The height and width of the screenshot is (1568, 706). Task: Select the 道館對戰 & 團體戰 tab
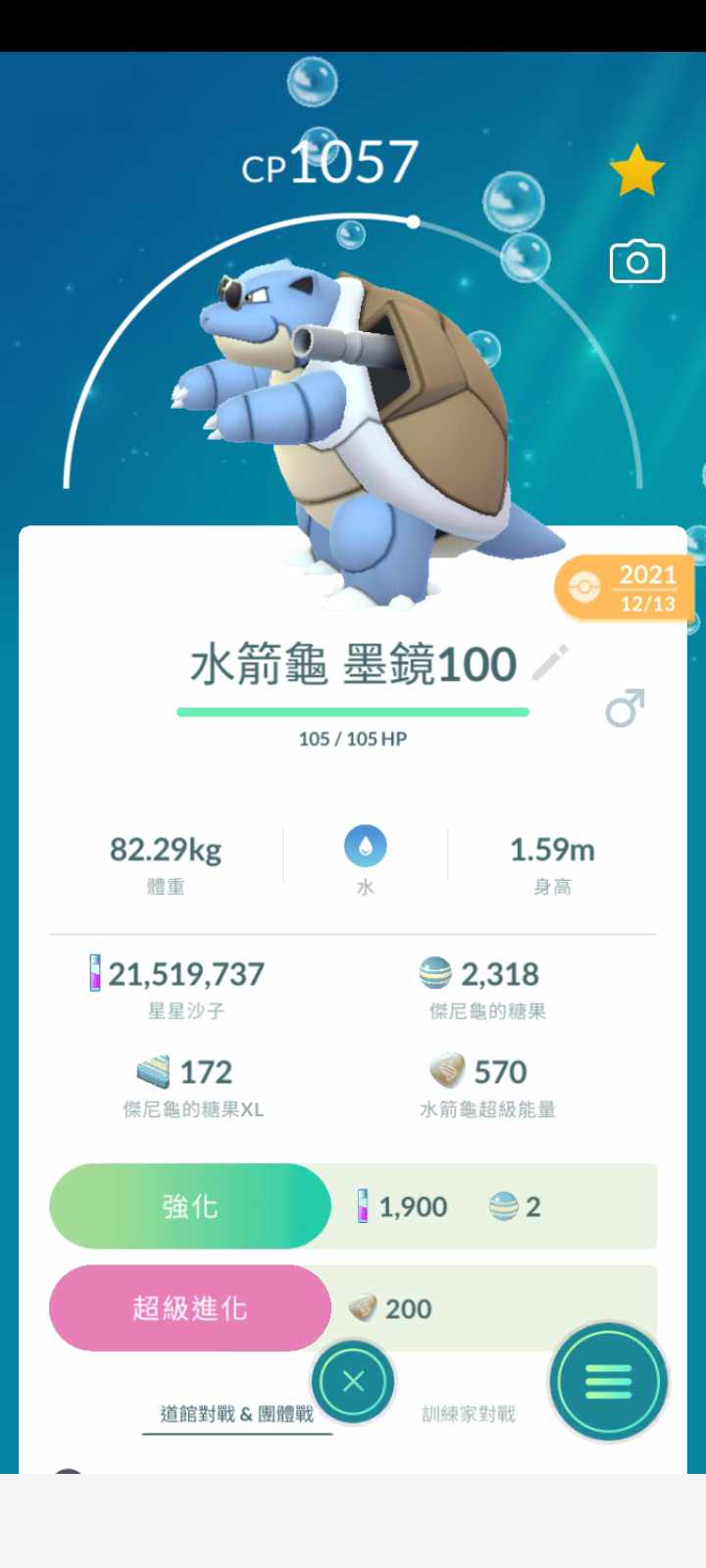pyautogui.click(x=236, y=1413)
